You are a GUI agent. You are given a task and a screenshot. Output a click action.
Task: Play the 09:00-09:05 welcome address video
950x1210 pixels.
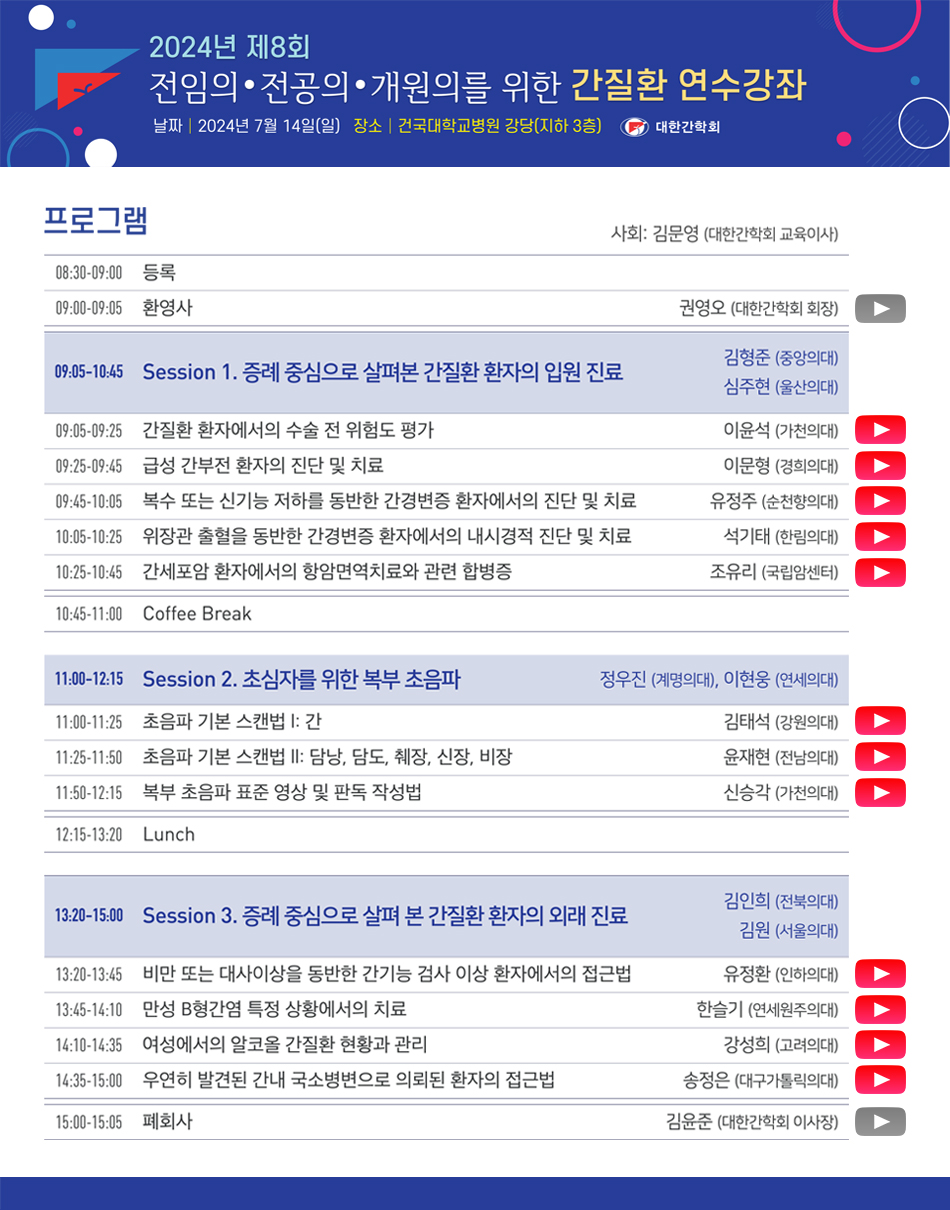coord(880,309)
